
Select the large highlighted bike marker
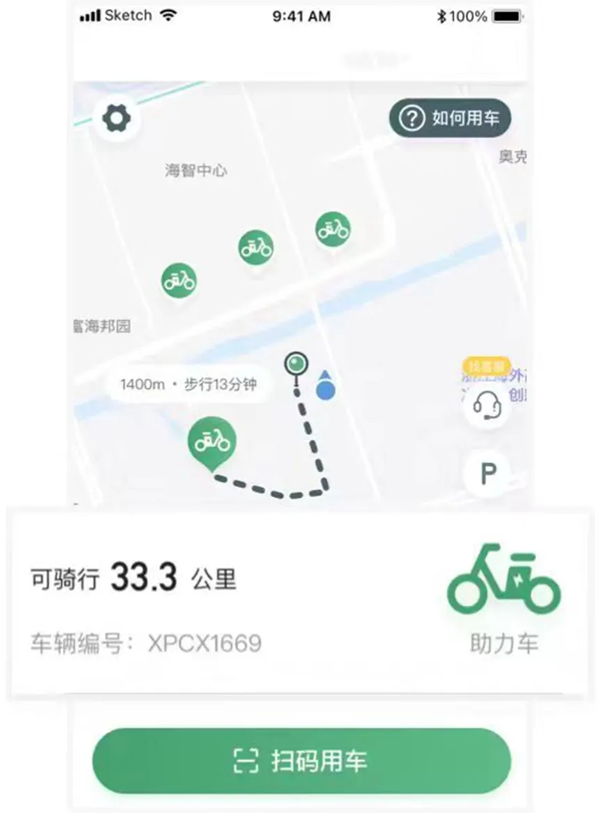click(x=211, y=441)
